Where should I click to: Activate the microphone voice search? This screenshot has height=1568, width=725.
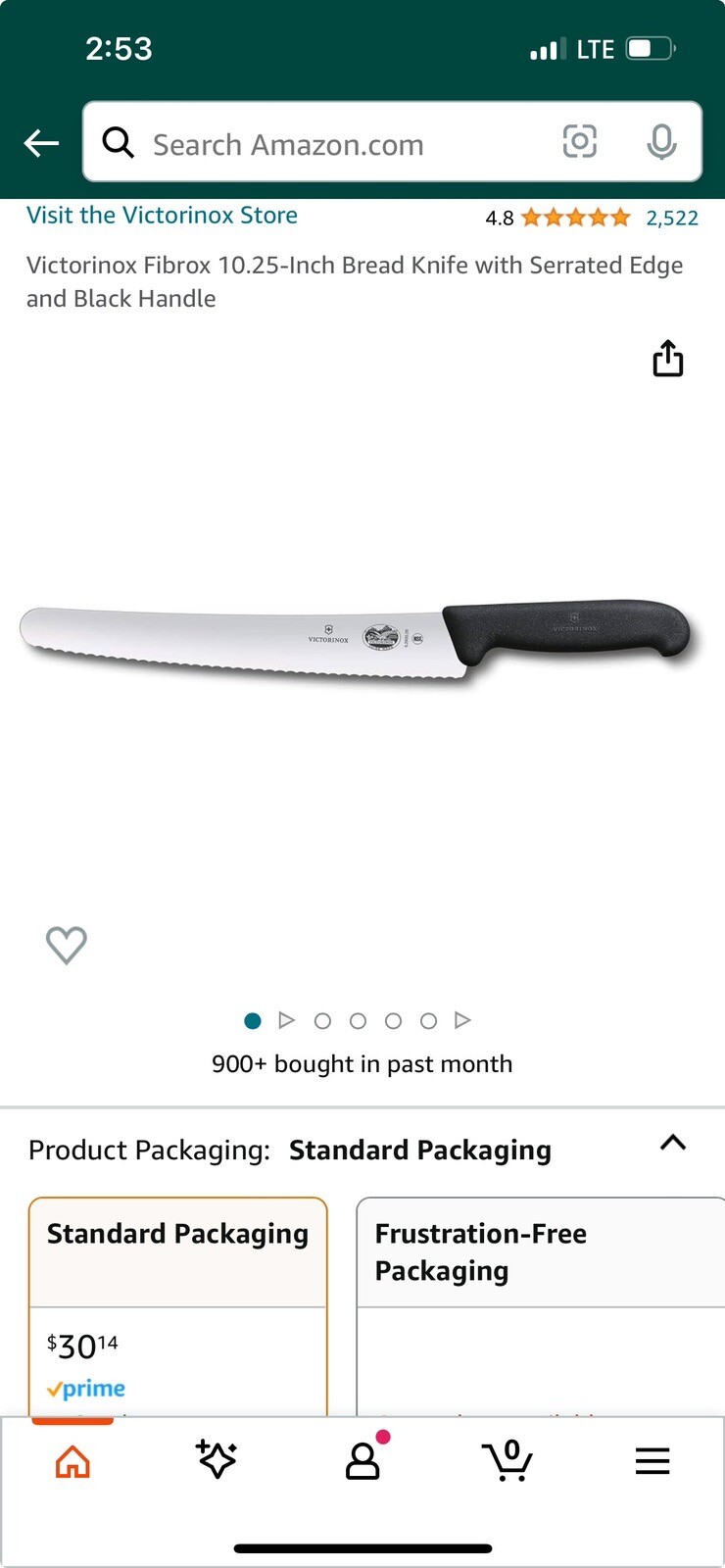coord(662,142)
